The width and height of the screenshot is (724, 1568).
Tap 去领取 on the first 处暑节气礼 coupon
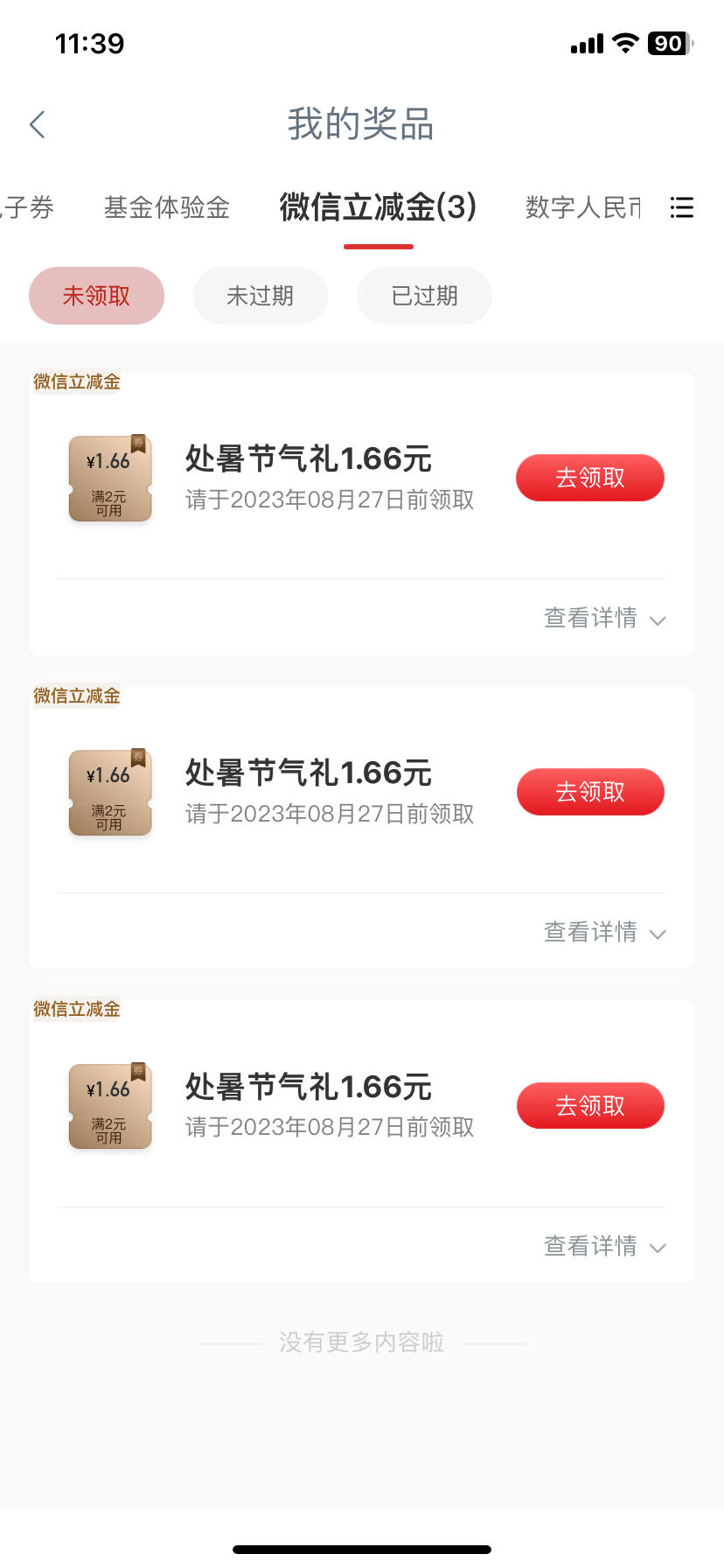pyautogui.click(x=590, y=478)
